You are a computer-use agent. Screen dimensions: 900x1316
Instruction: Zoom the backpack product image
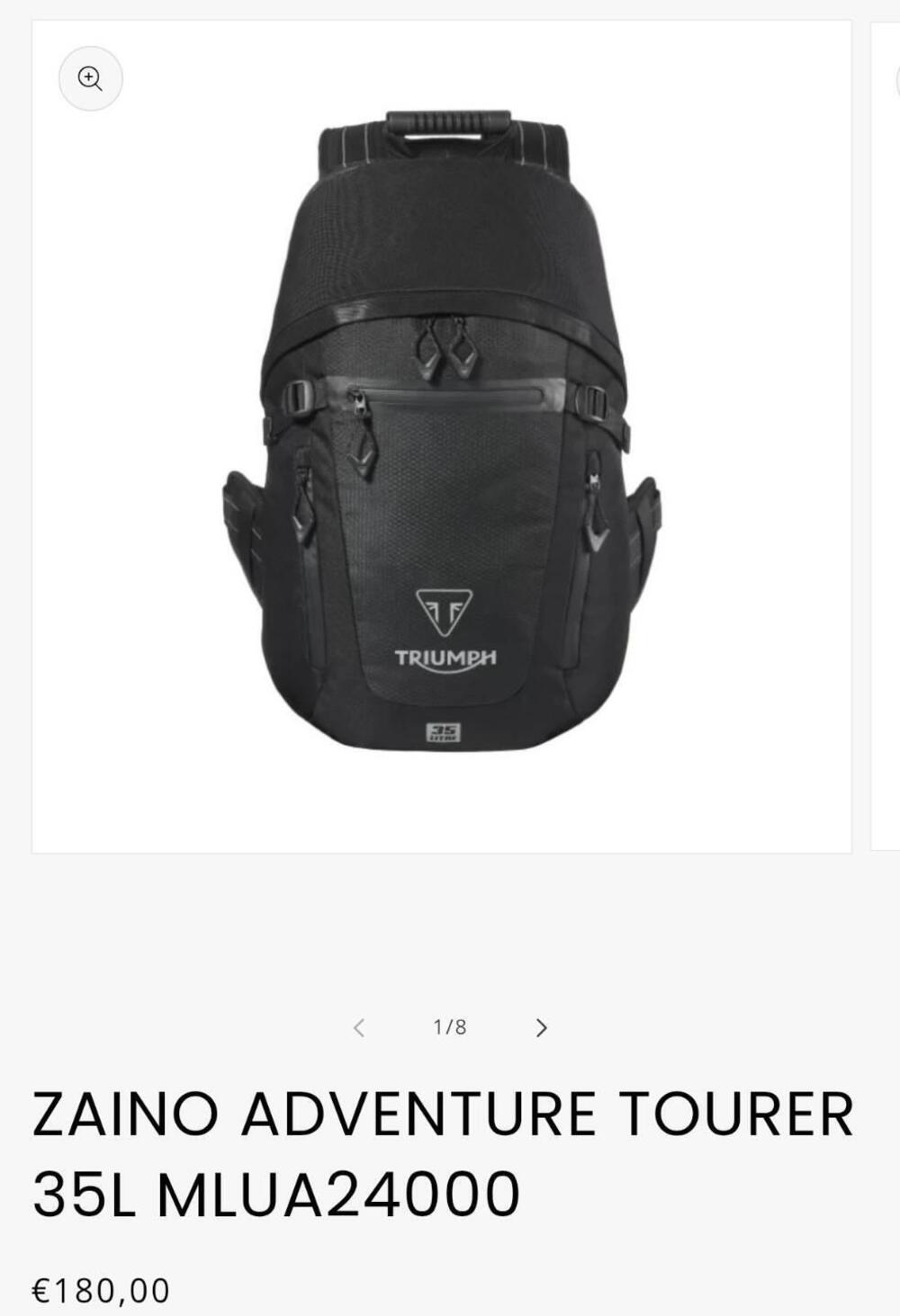tap(90, 78)
